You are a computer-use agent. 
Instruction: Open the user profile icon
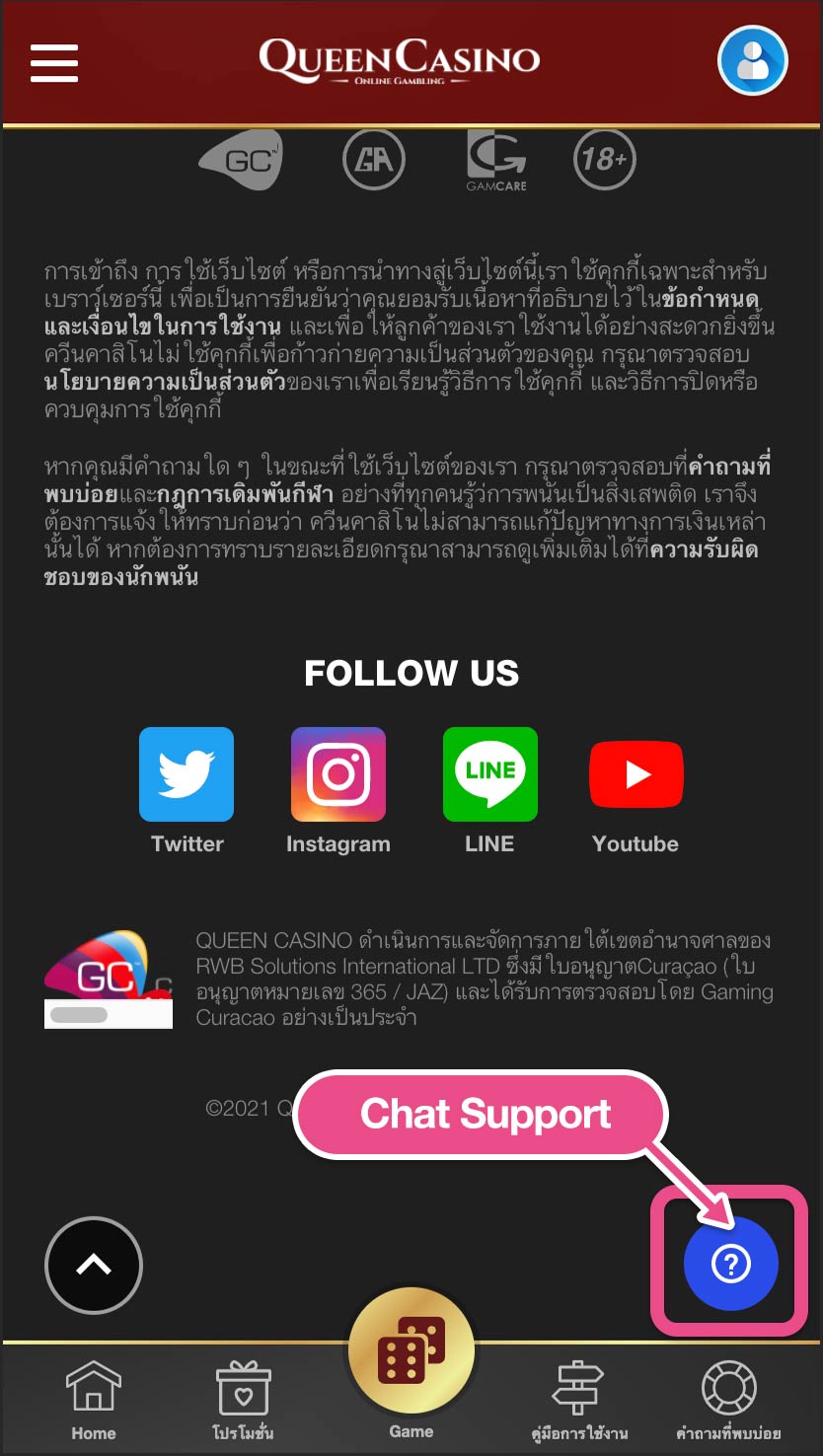pyautogui.click(x=752, y=61)
